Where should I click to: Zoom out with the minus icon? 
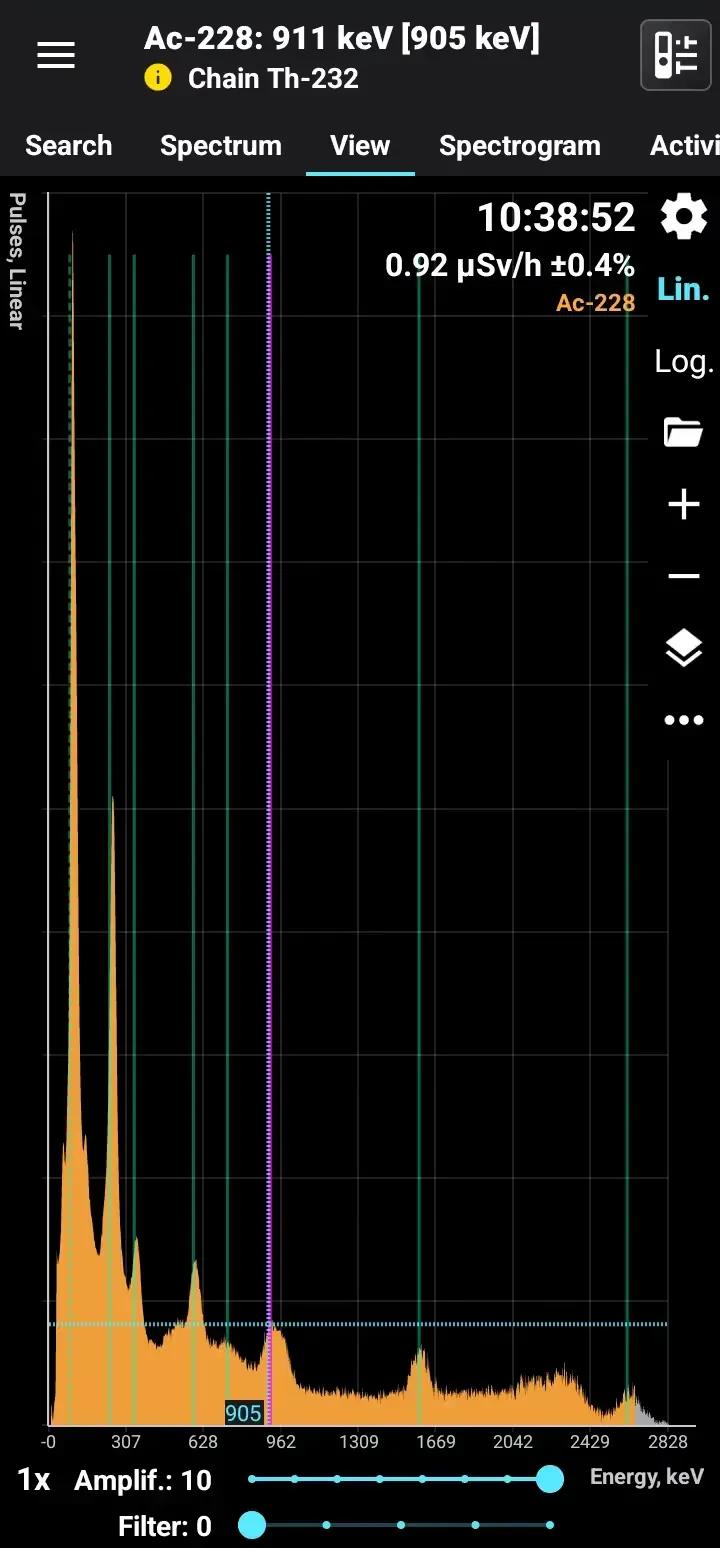(684, 577)
